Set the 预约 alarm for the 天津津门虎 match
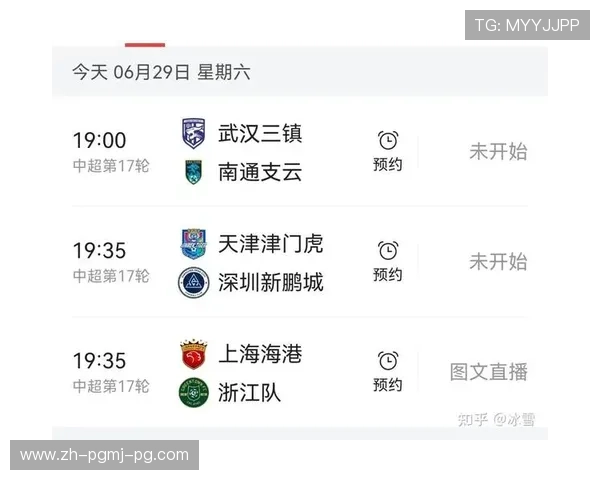 point(387,260)
